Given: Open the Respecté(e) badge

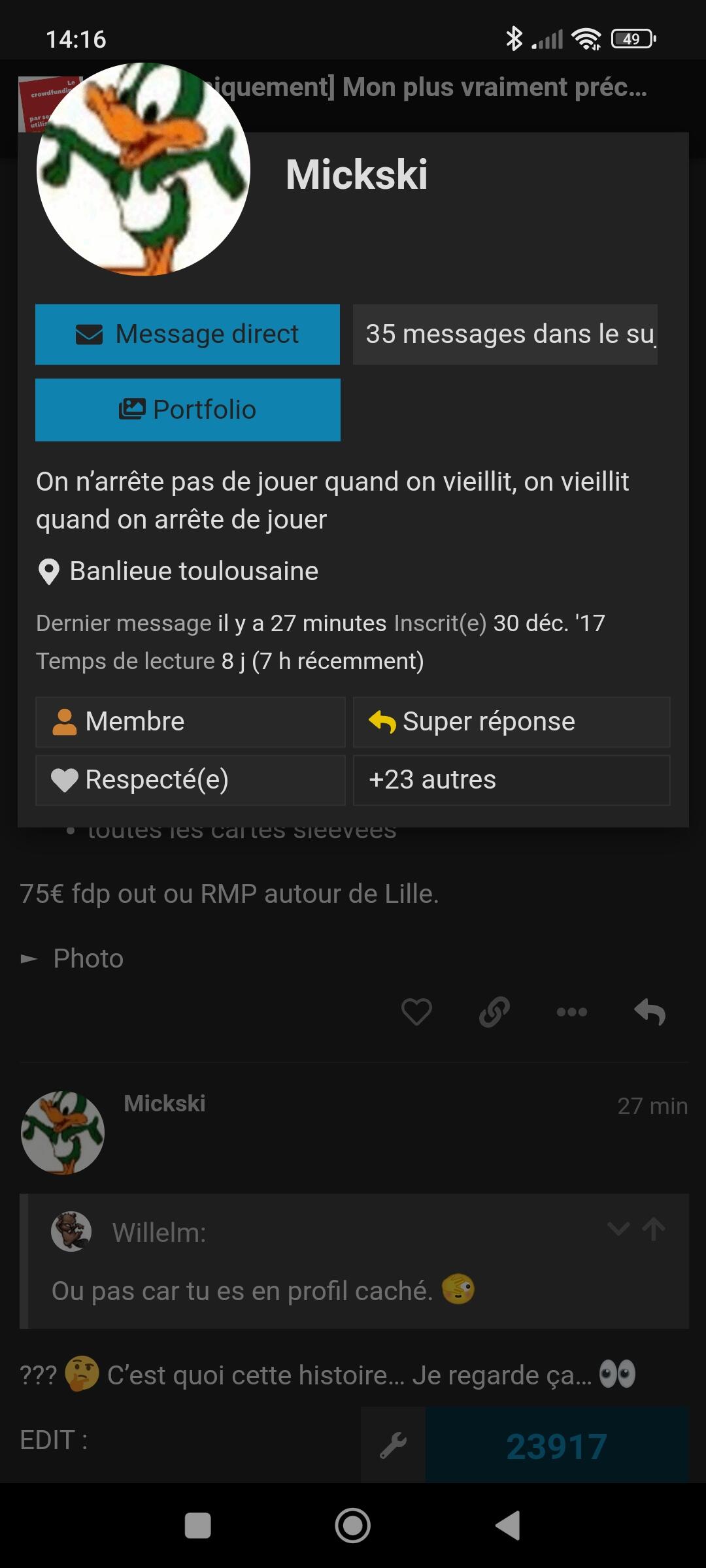Looking at the screenshot, I should tap(190, 780).
